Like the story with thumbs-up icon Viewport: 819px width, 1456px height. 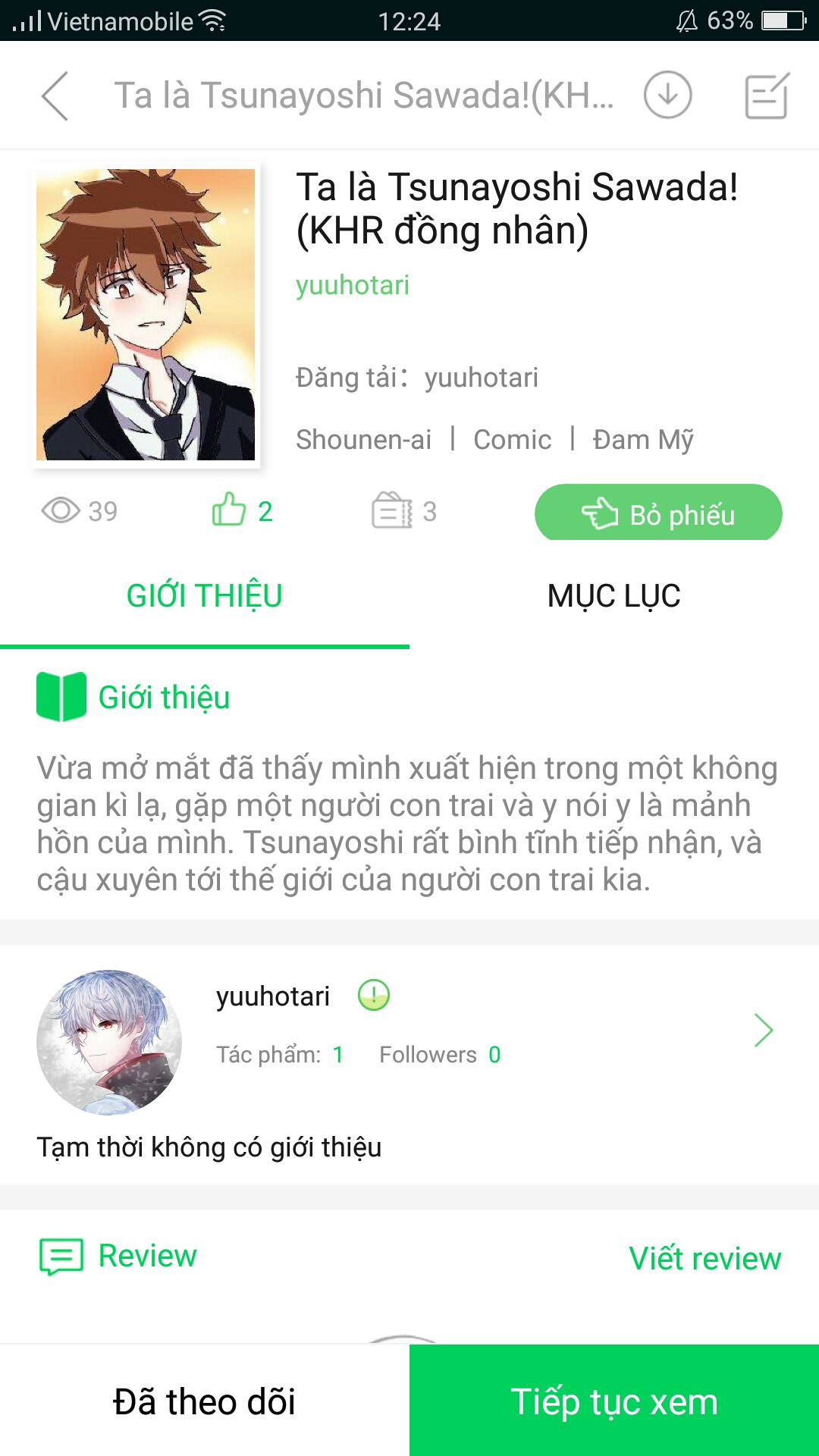(229, 510)
